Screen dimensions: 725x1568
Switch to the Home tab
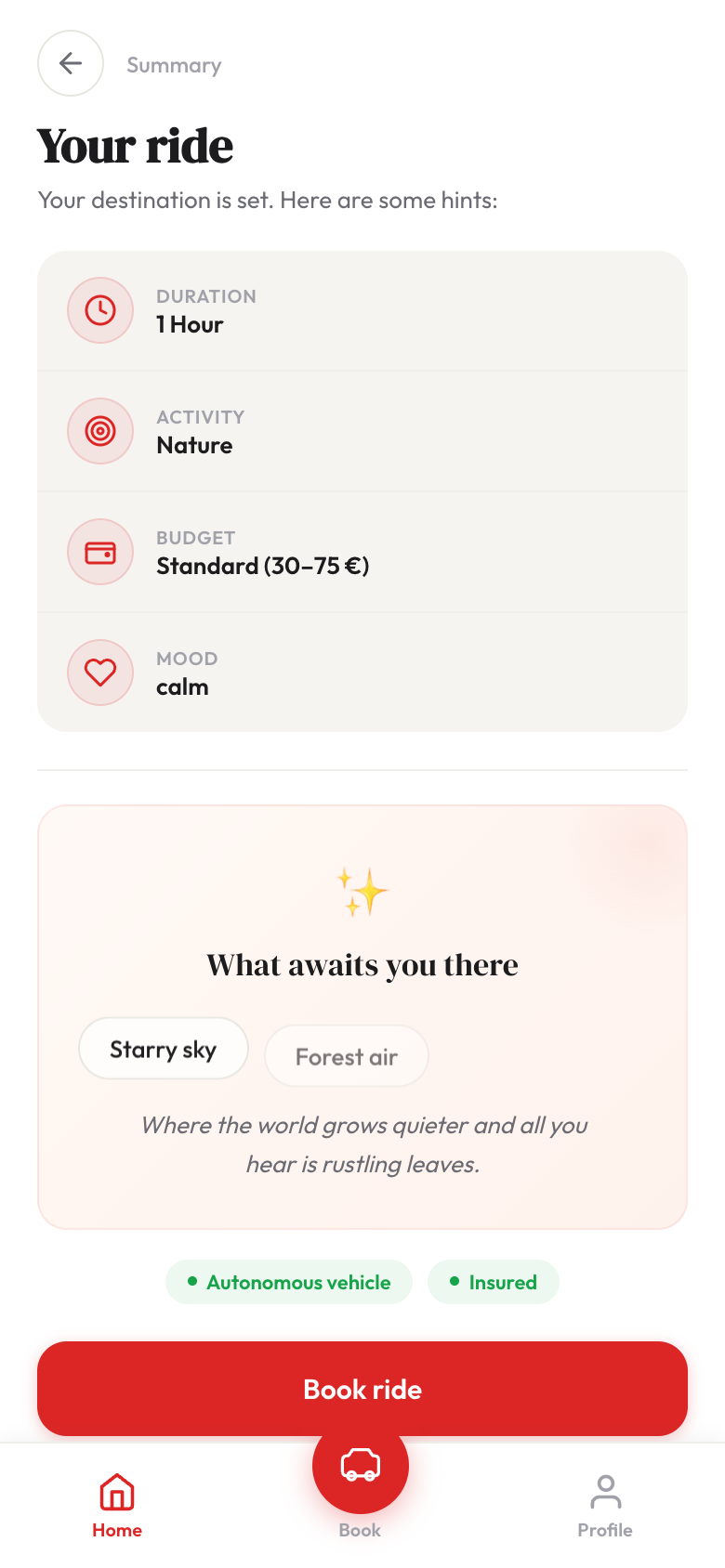point(117,1506)
